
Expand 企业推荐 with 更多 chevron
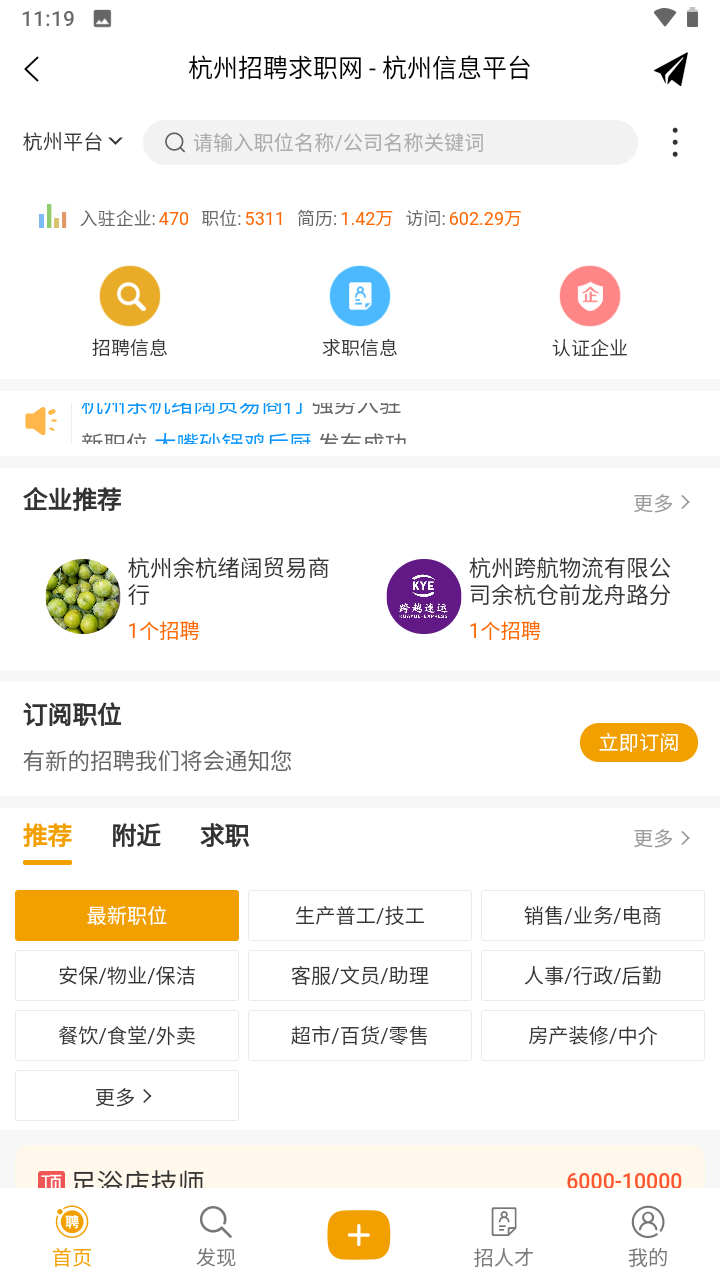click(x=662, y=503)
